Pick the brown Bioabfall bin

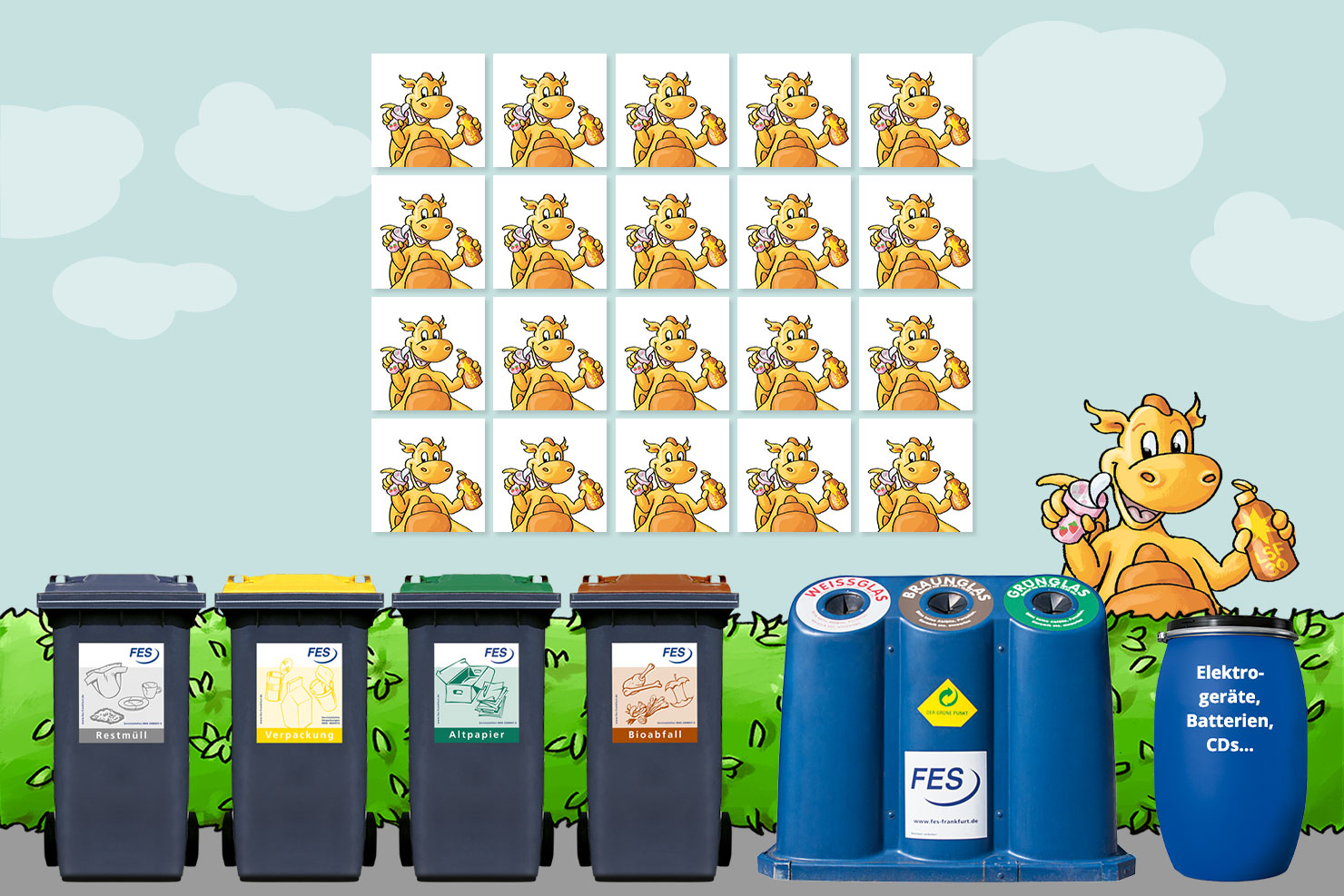654,726
